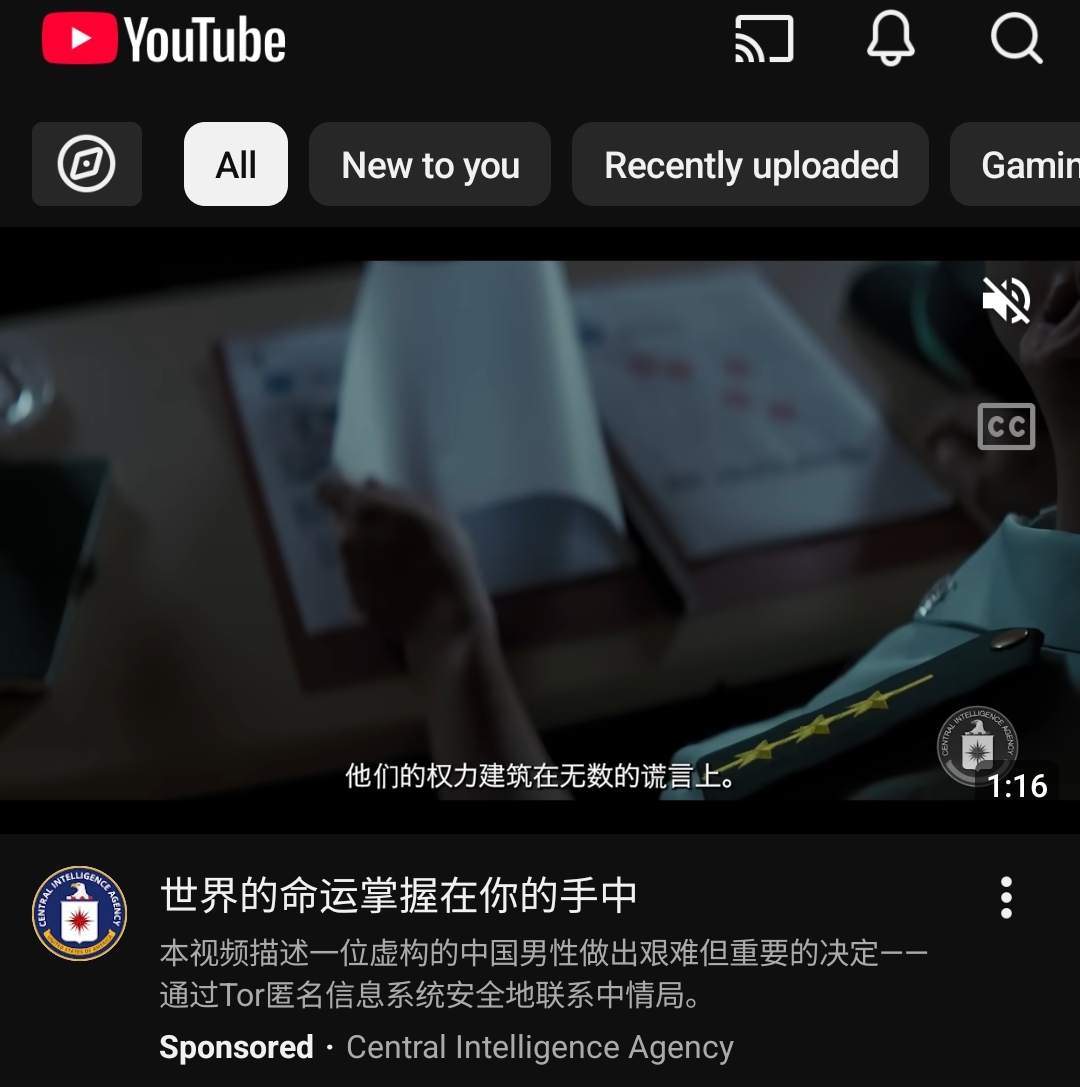The width and height of the screenshot is (1080, 1087).
Task: Open the notifications bell
Action: pos(890,40)
